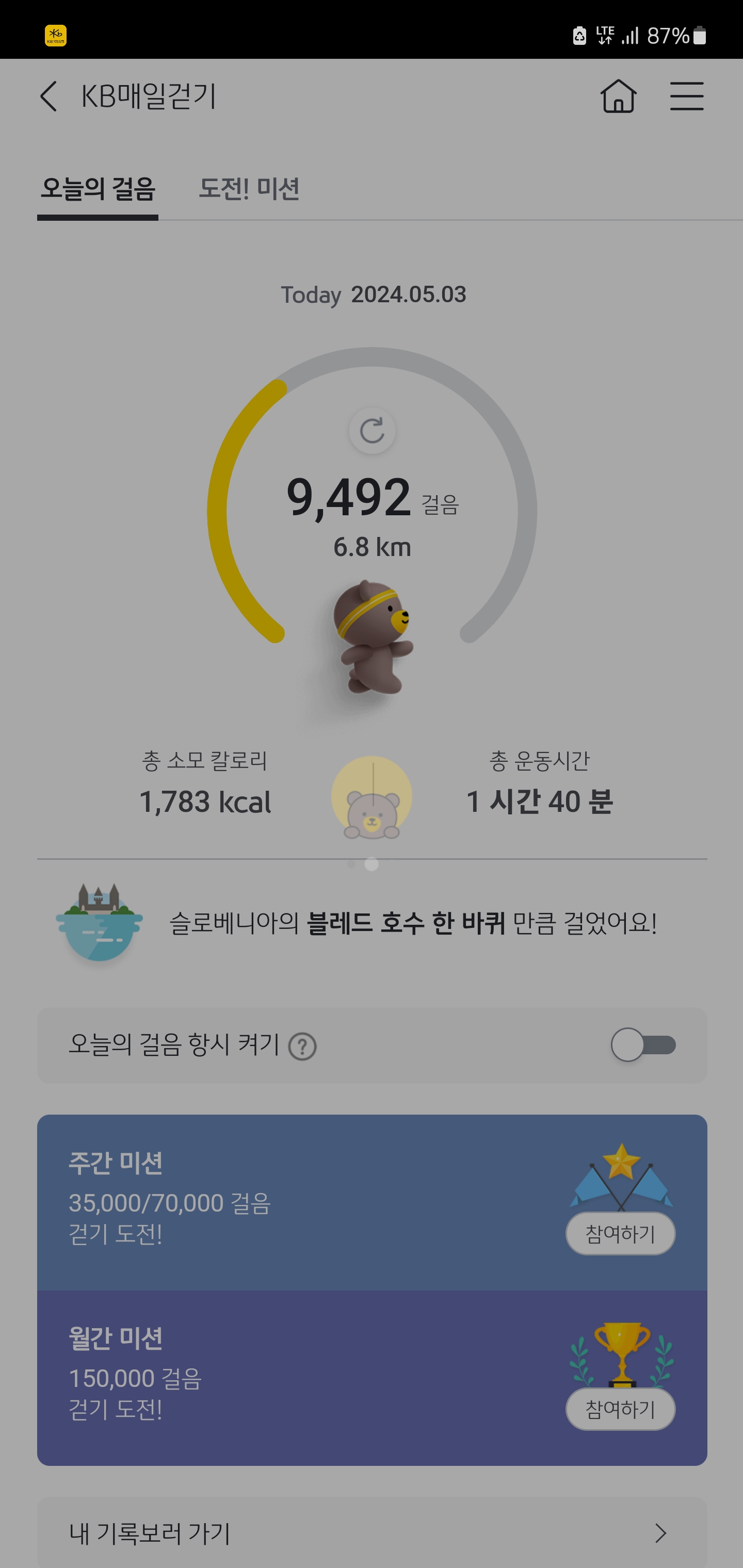Refresh today's step count
743x1568 pixels.
(372, 431)
